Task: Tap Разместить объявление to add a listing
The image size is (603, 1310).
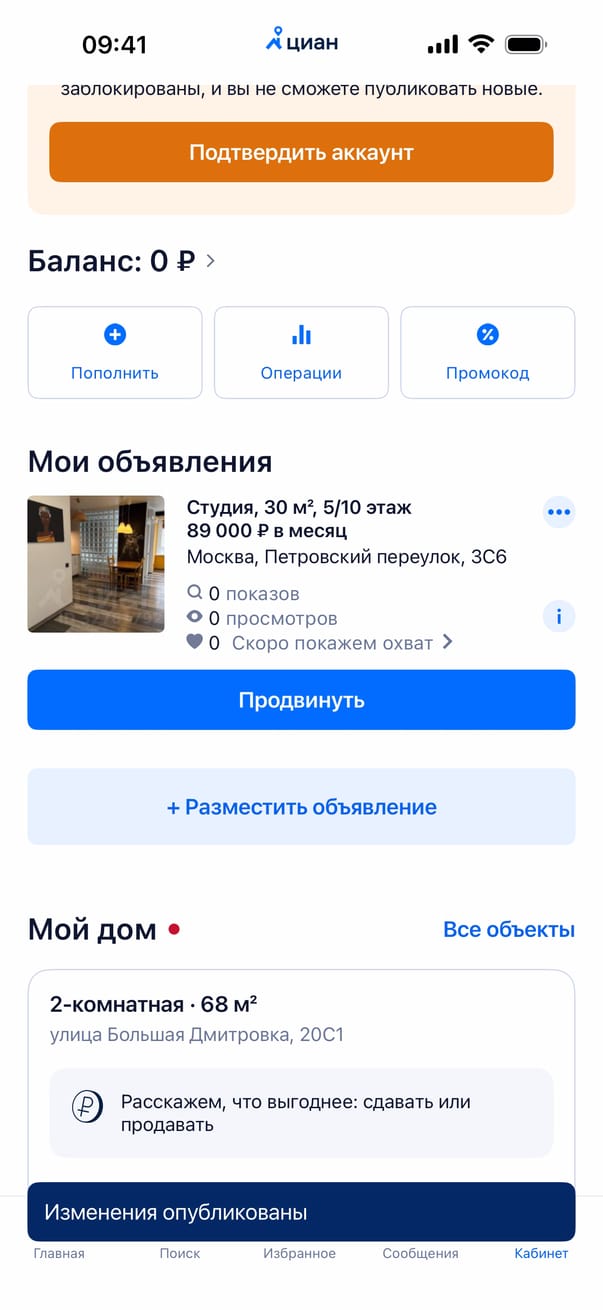Action: pos(301,807)
